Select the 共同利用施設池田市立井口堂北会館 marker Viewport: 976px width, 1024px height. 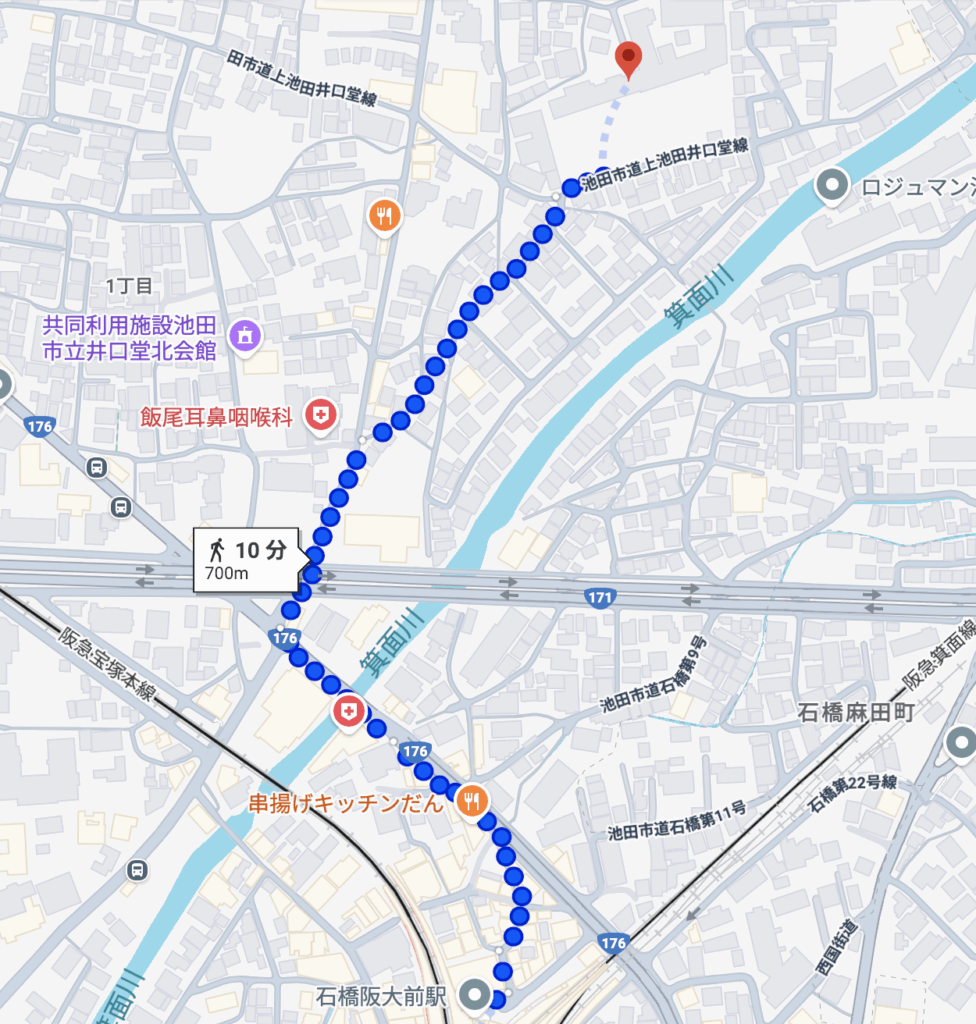(243, 336)
